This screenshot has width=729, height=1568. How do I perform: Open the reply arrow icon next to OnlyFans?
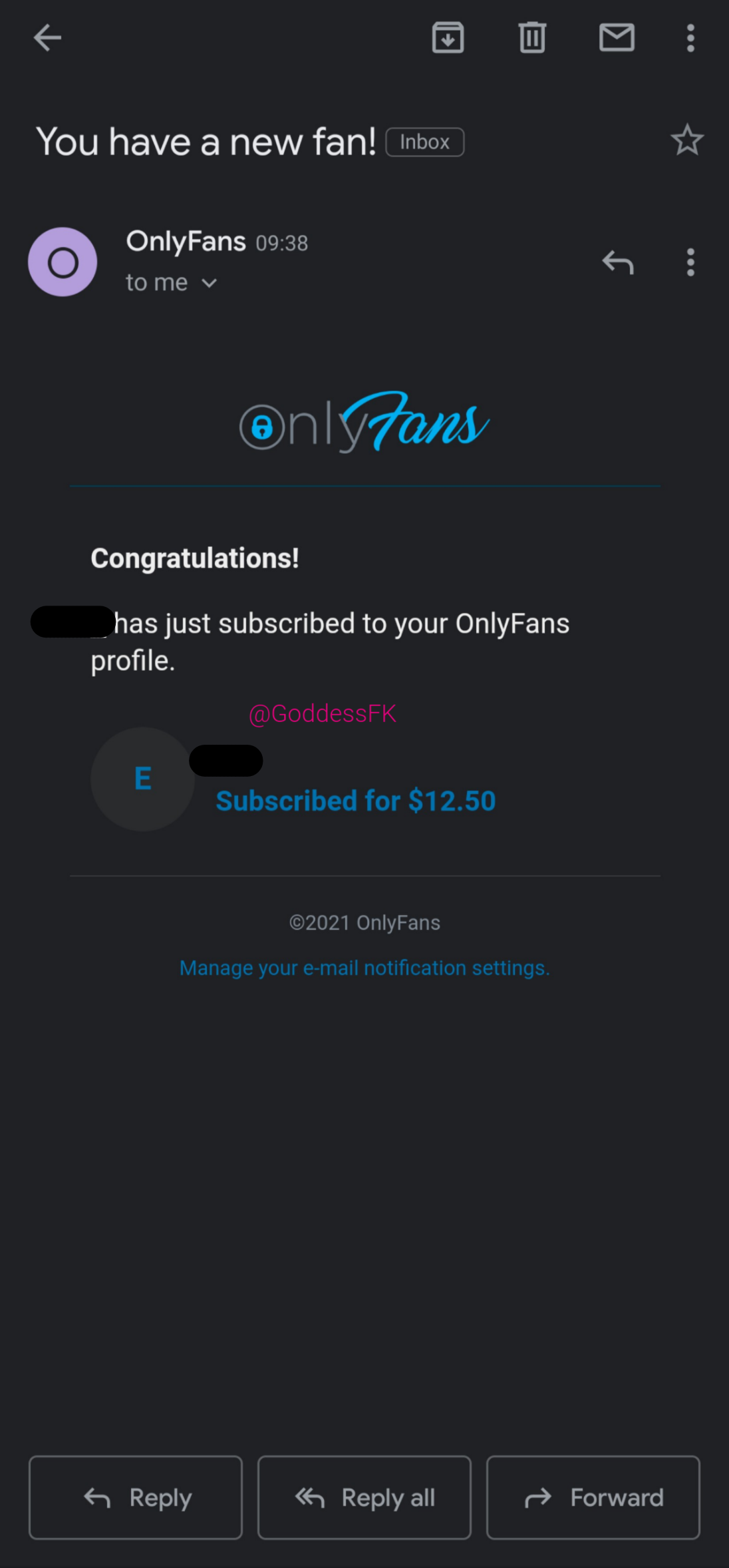click(x=617, y=262)
